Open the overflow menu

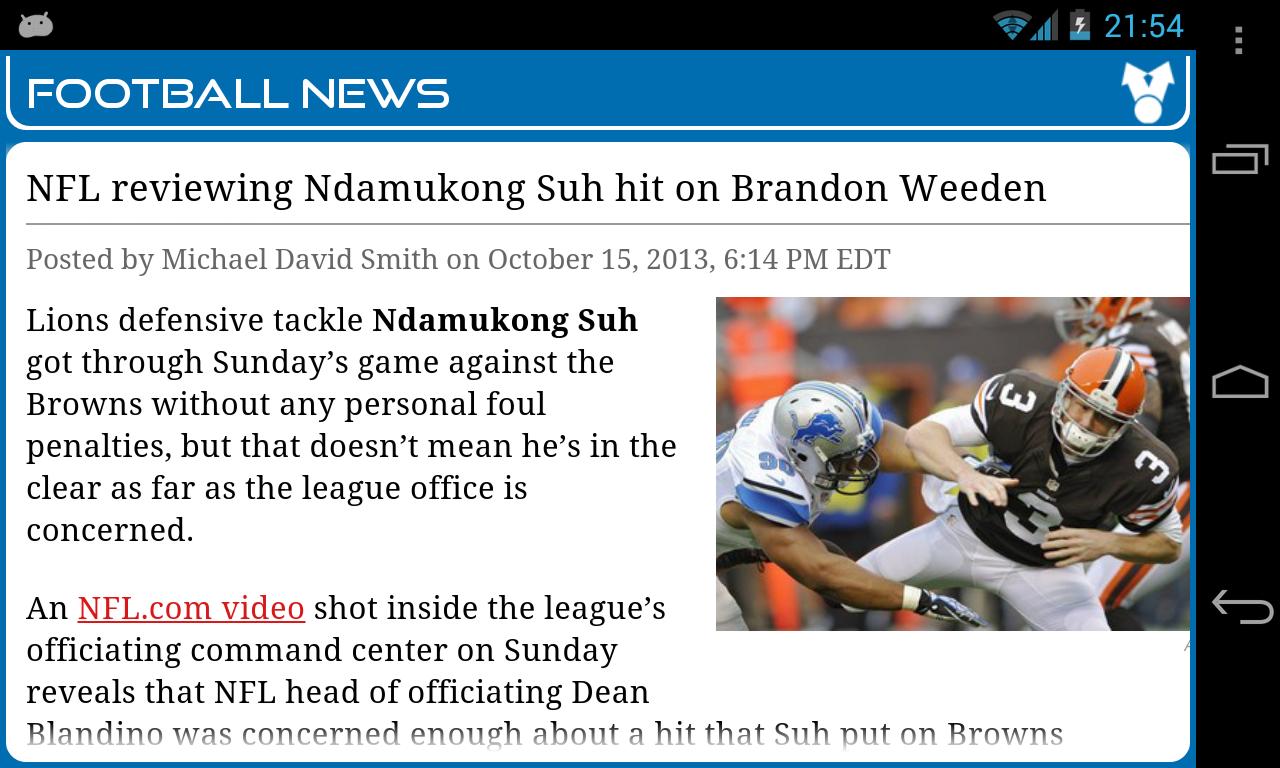click(x=1238, y=40)
